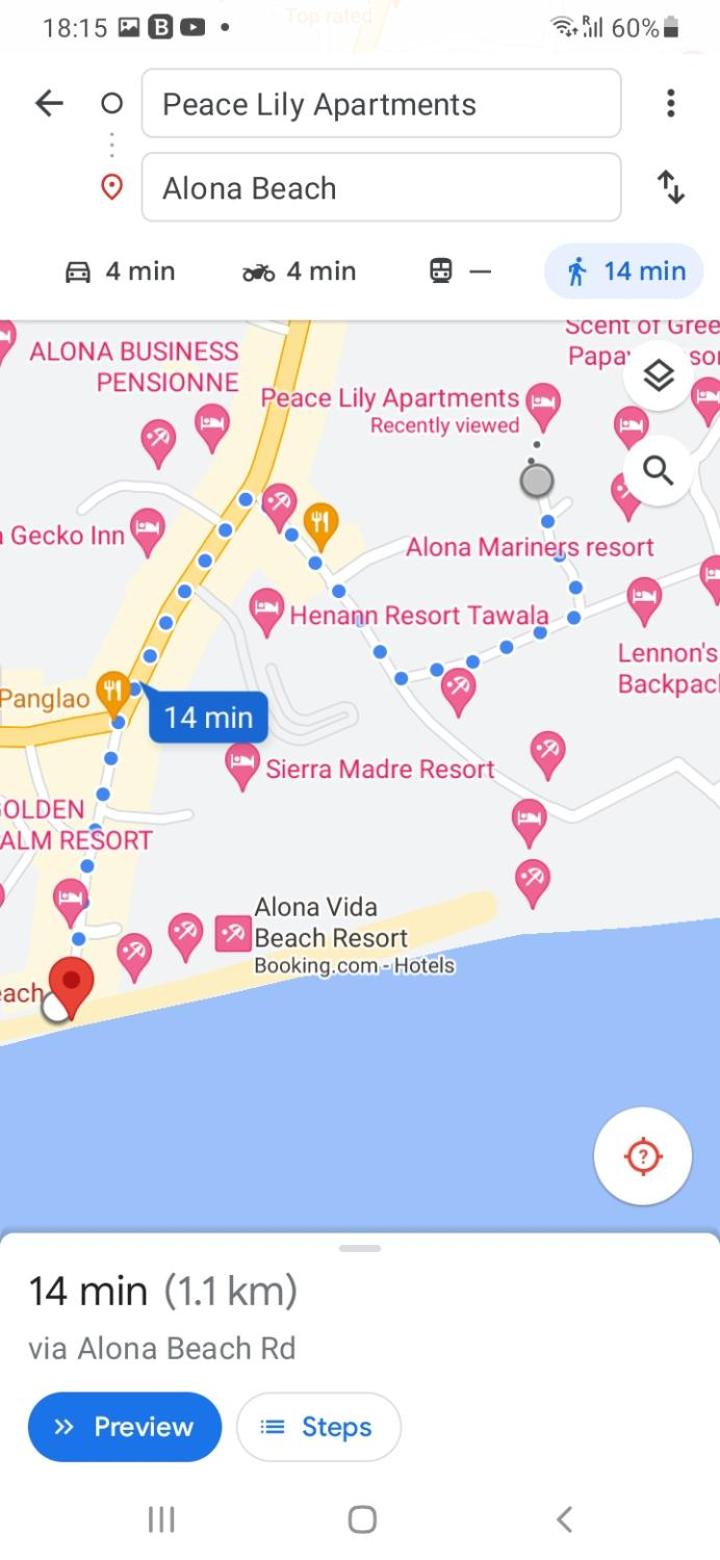Edit the Alona Beach destination field
Viewport: 720px width, 1560px height.
381,188
